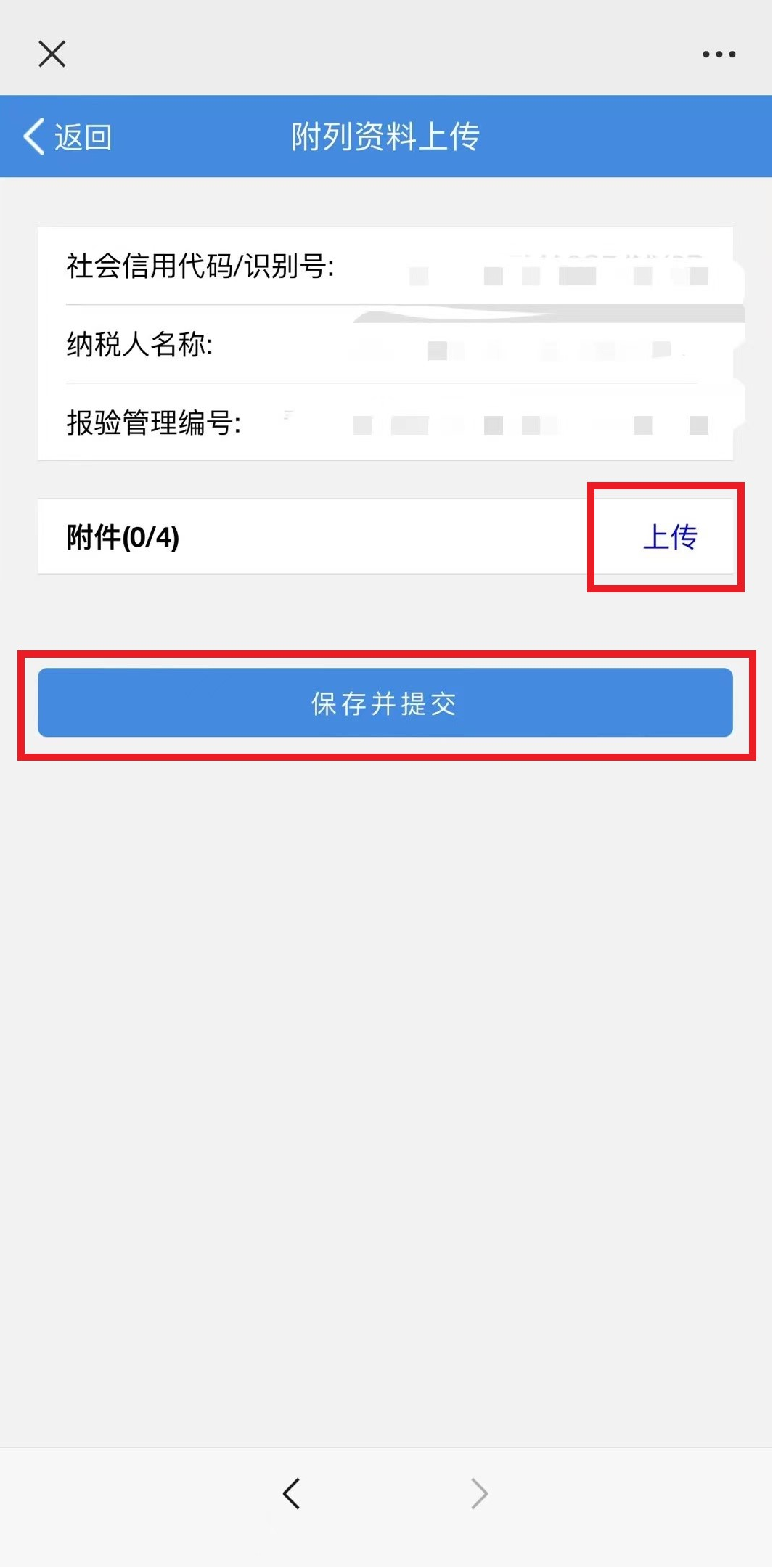Open the three-dot overflow menu
The image size is (773, 1568).
(719, 54)
